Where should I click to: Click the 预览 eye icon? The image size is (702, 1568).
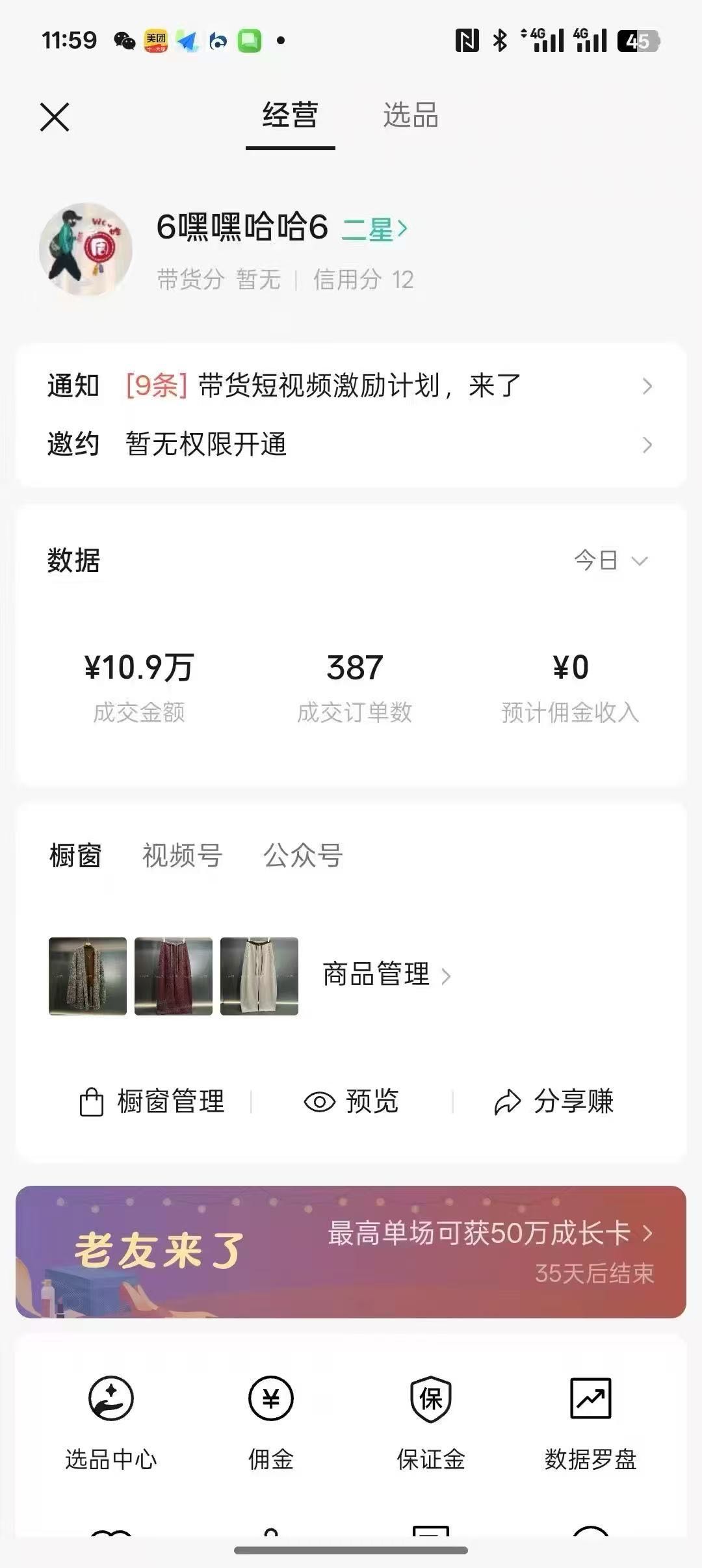[x=318, y=1100]
